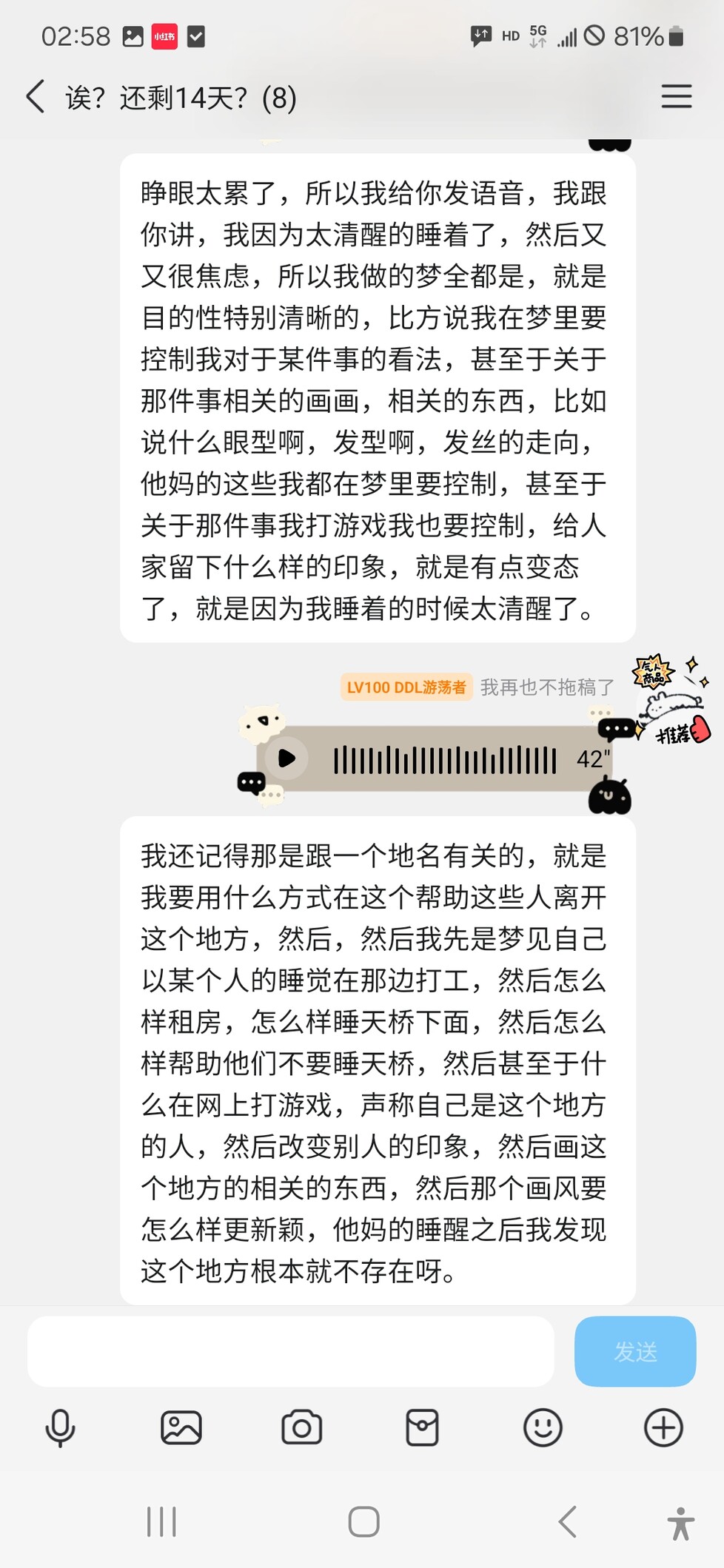Record a voice message with the microphone
Viewport: 724px width, 1568px height.
tap(60, 1427)
